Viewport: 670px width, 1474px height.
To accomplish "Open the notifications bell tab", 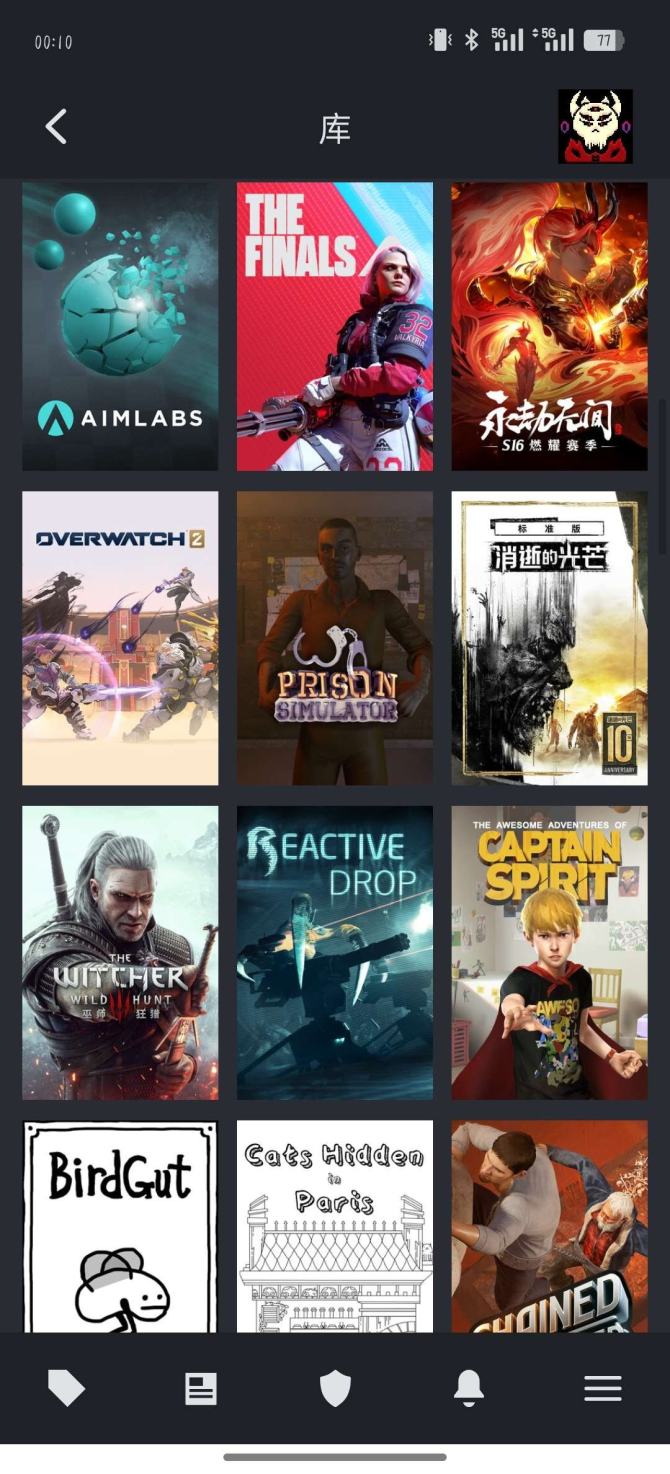I will pos(469,1388).
